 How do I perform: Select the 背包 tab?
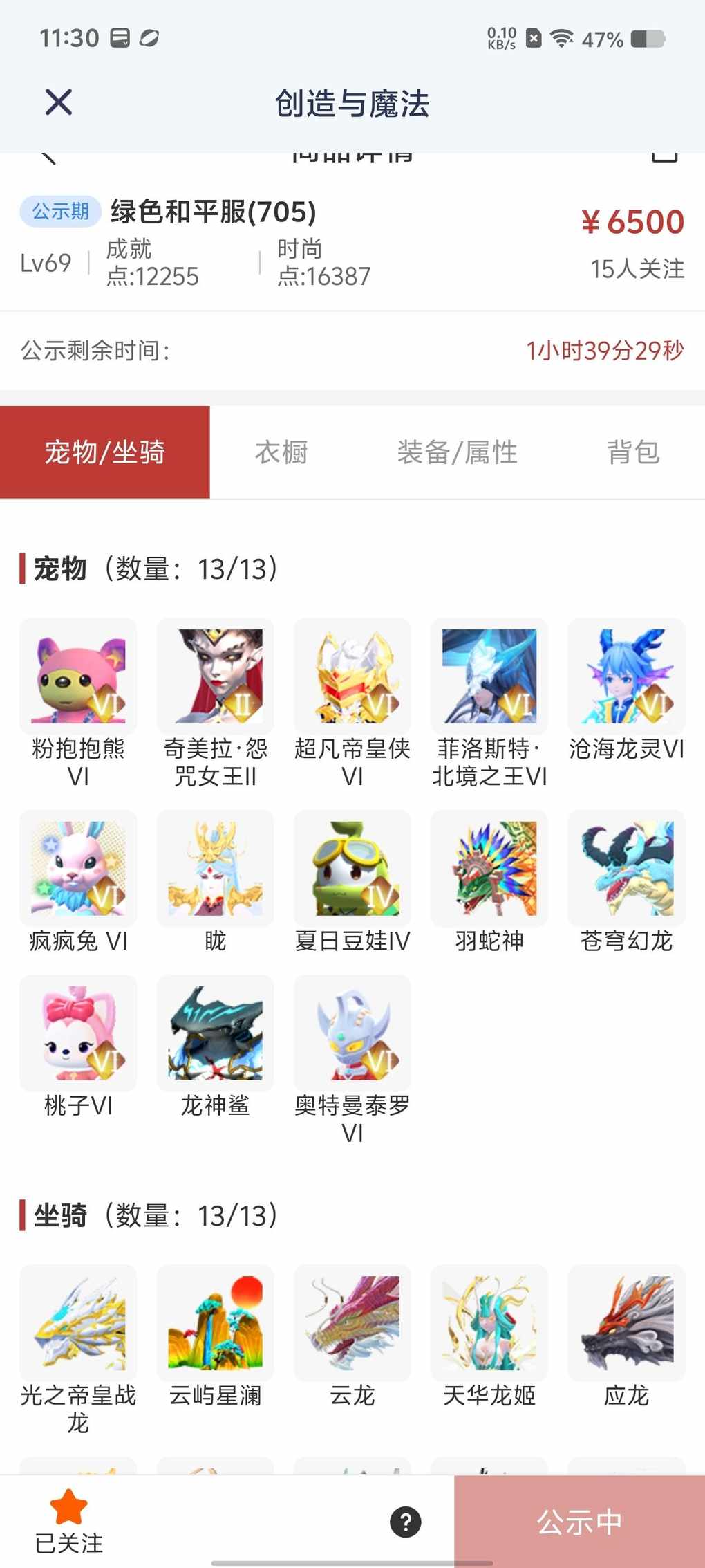(633, 452)
